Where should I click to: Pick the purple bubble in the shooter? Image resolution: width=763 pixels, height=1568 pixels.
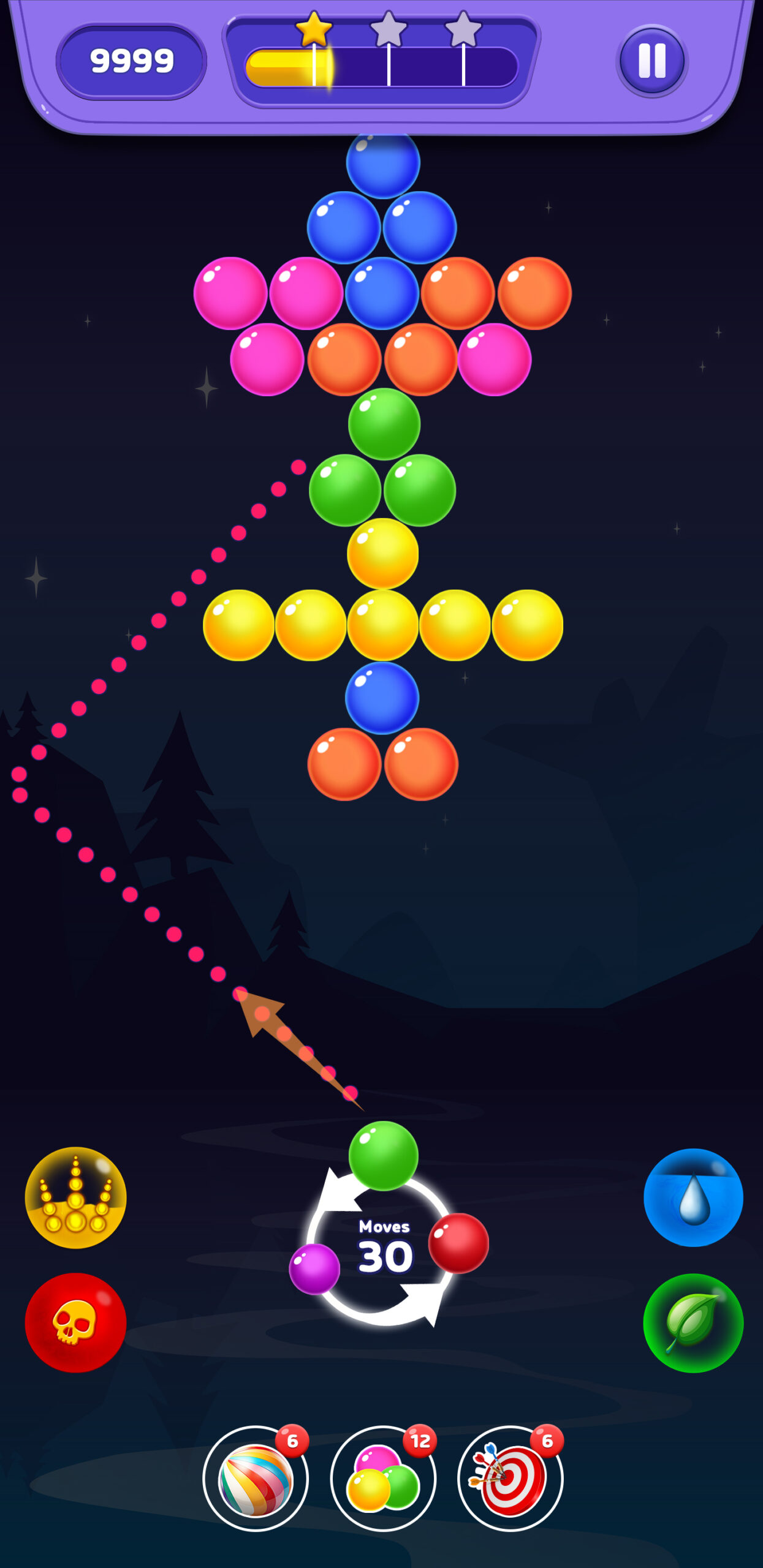[314, 1268]
